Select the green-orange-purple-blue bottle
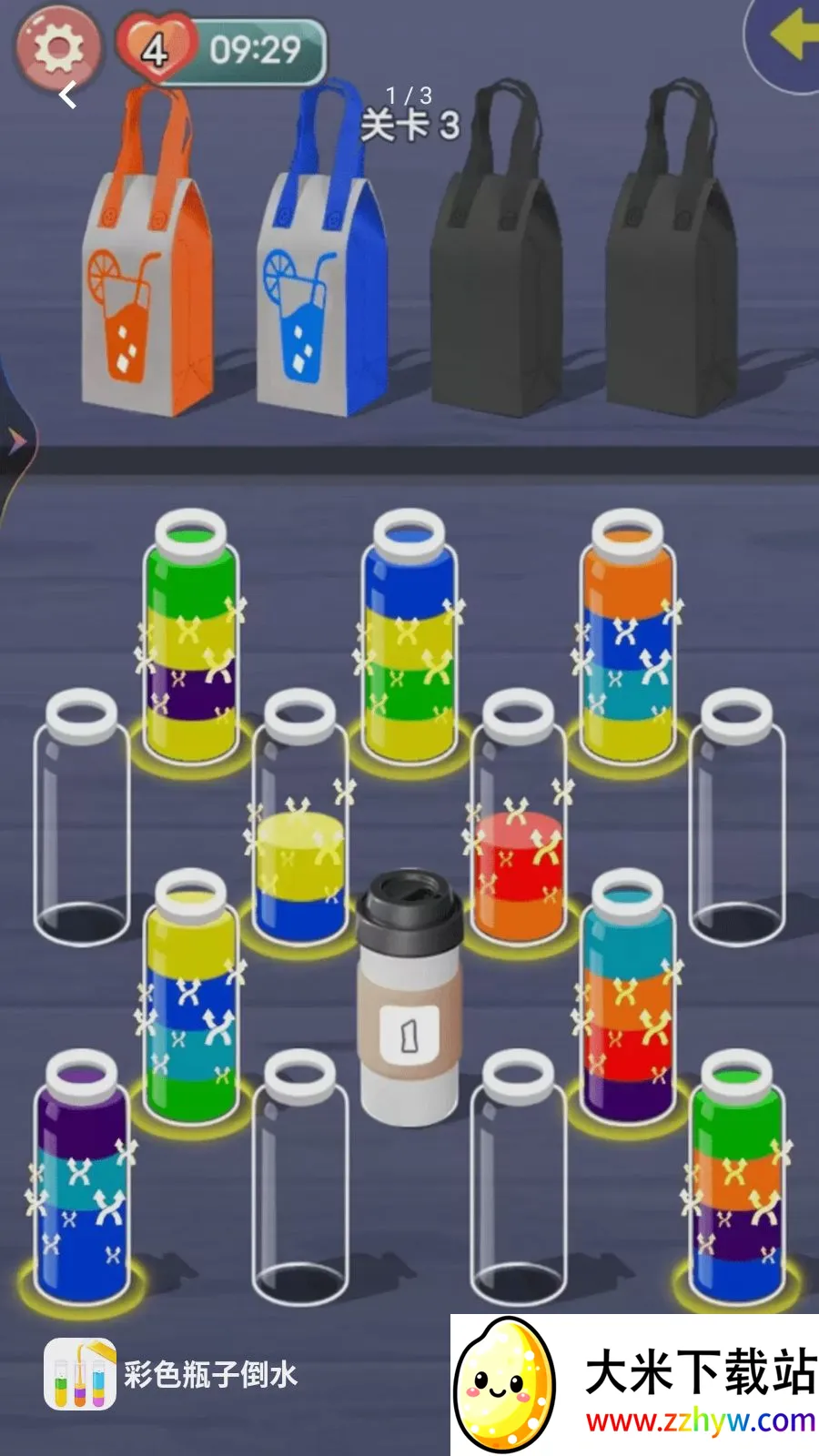Viewport: 819px width, 1456px height. pyautogui.click(x=736, y=1176)
